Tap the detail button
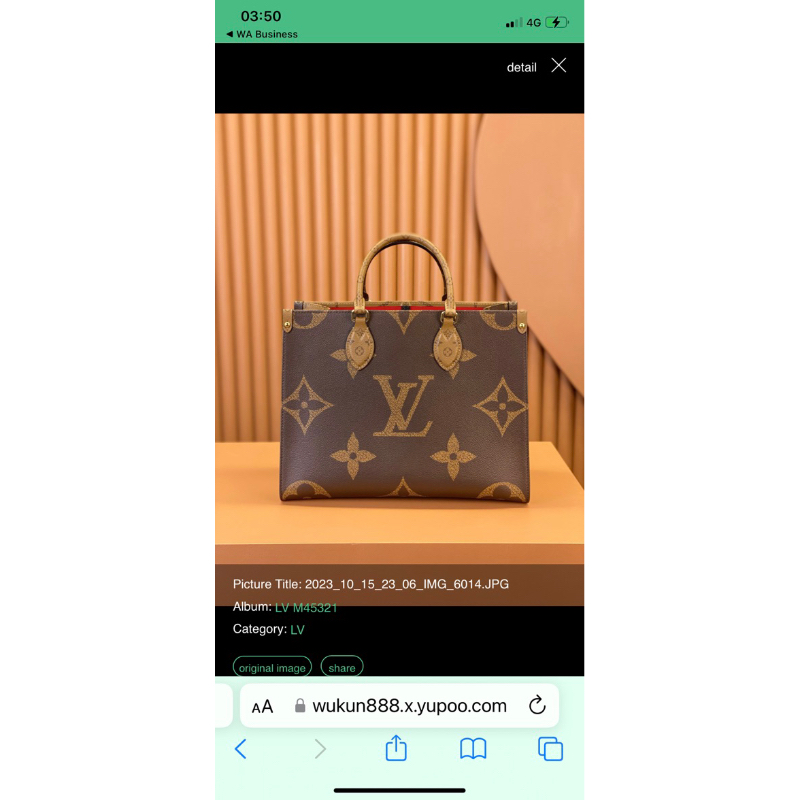This screenshot has width=800, height=800. pos(521,67)
